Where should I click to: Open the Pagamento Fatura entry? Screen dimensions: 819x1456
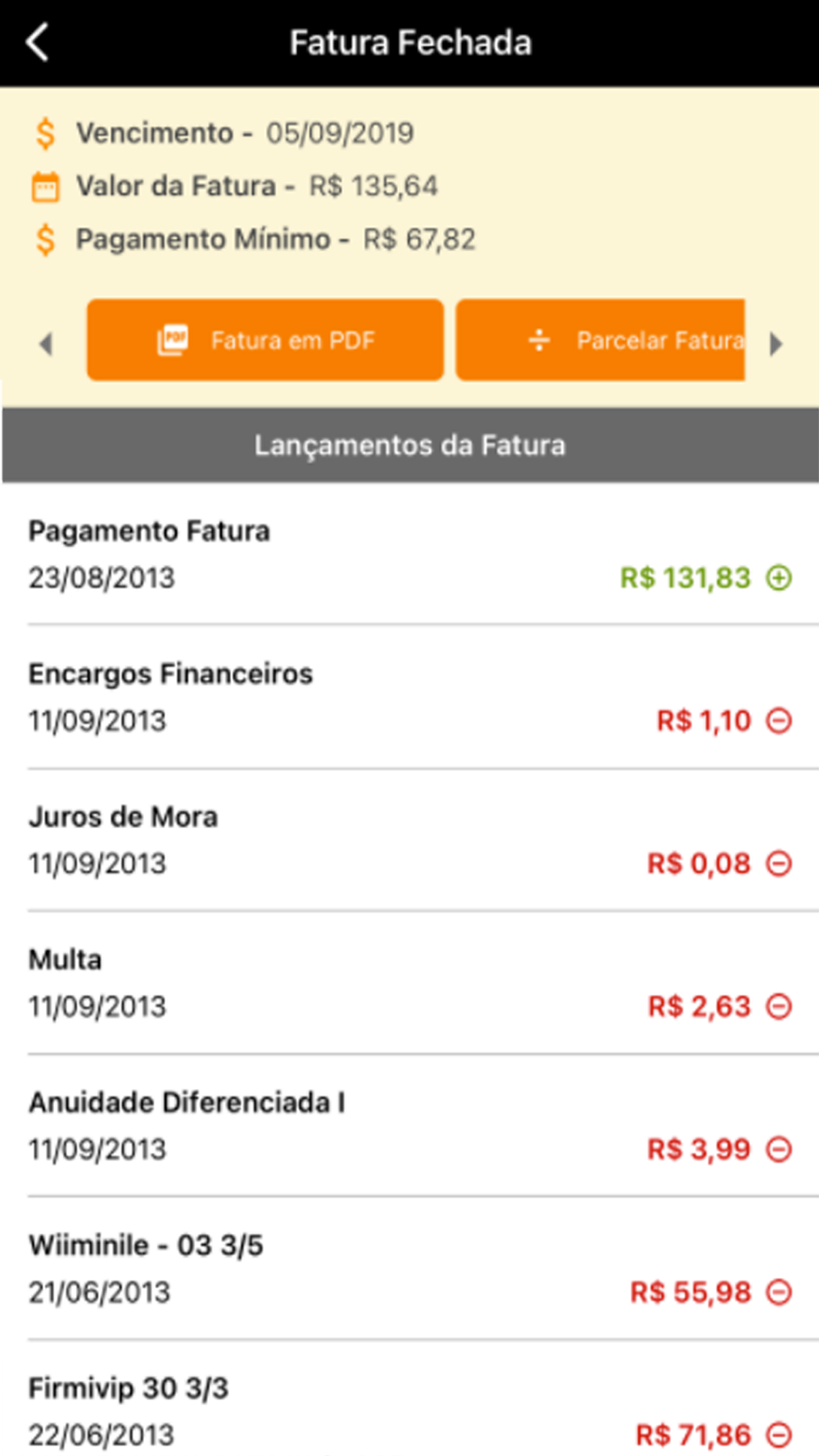[x=409, y=554]
